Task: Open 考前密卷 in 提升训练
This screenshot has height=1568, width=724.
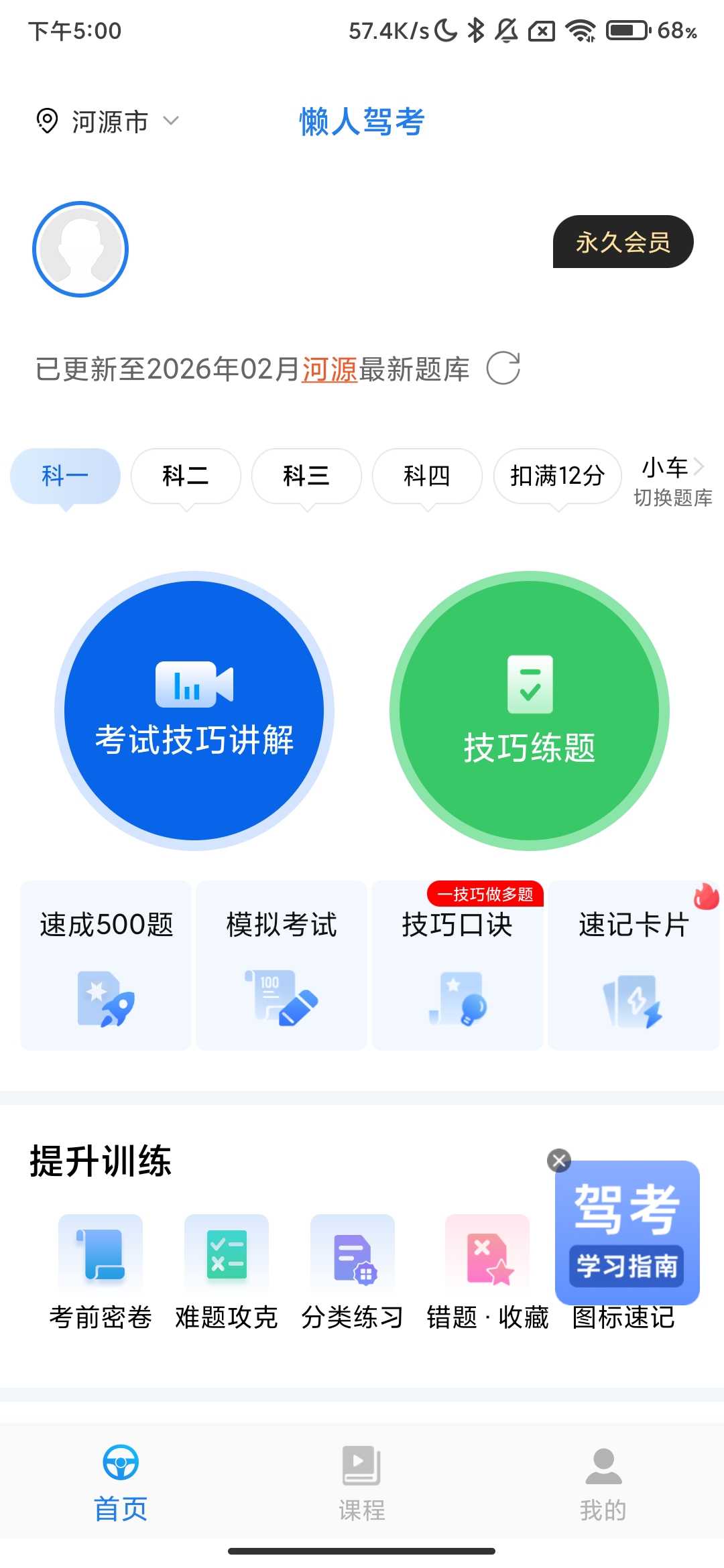Action: tap(101, 1273)
